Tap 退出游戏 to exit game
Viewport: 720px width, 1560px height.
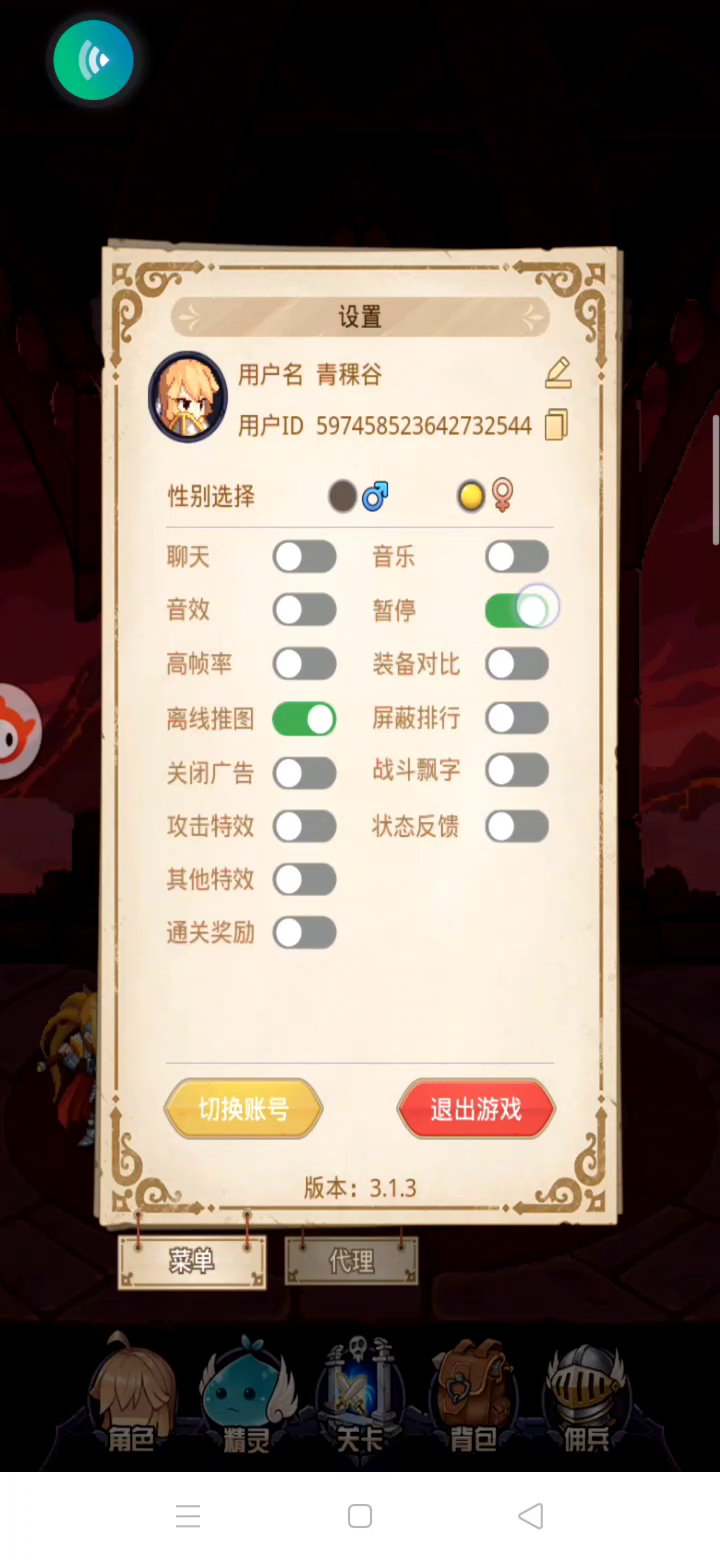click(476, 1109)
